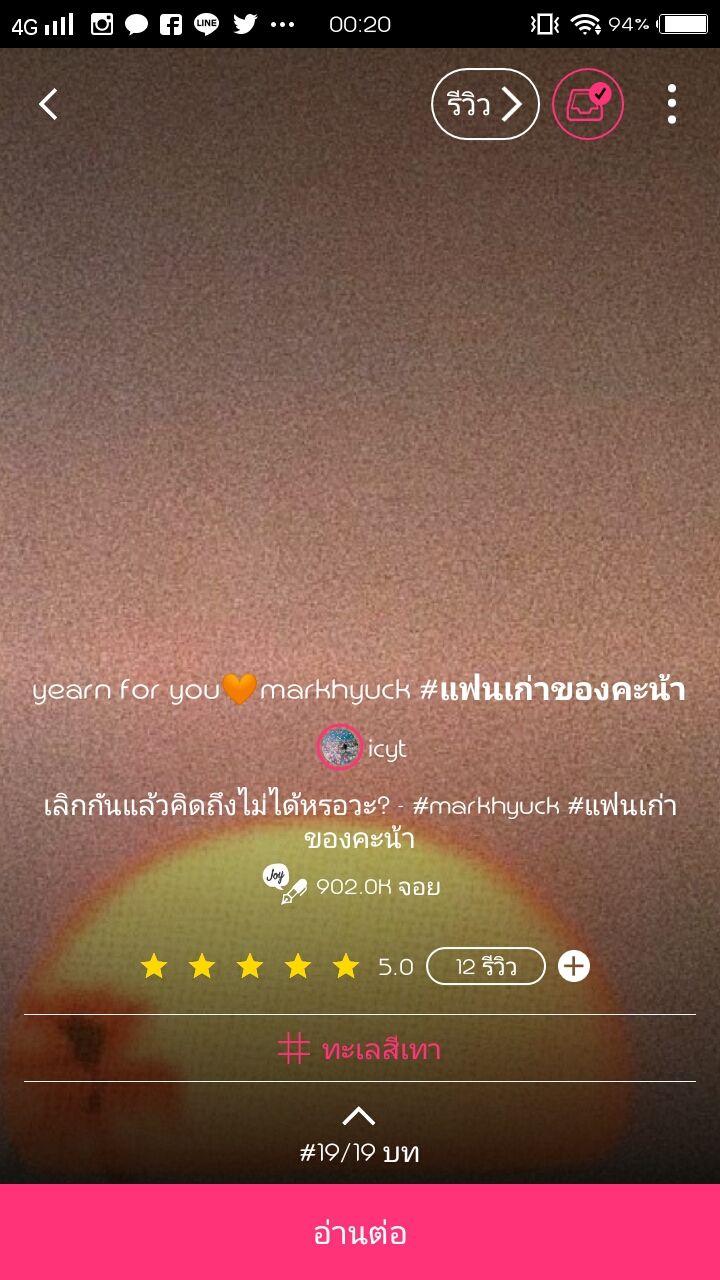Tap อ่านต่อ to continue reading

tap(360, 1233)
